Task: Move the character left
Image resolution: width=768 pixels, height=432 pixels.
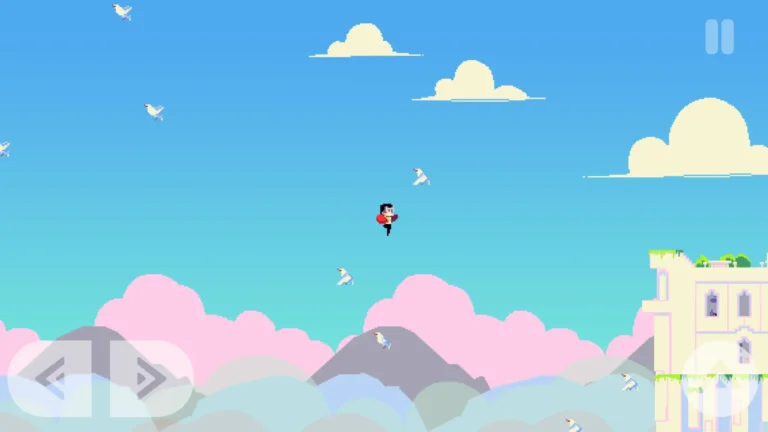Action: [x=50, y=378]
